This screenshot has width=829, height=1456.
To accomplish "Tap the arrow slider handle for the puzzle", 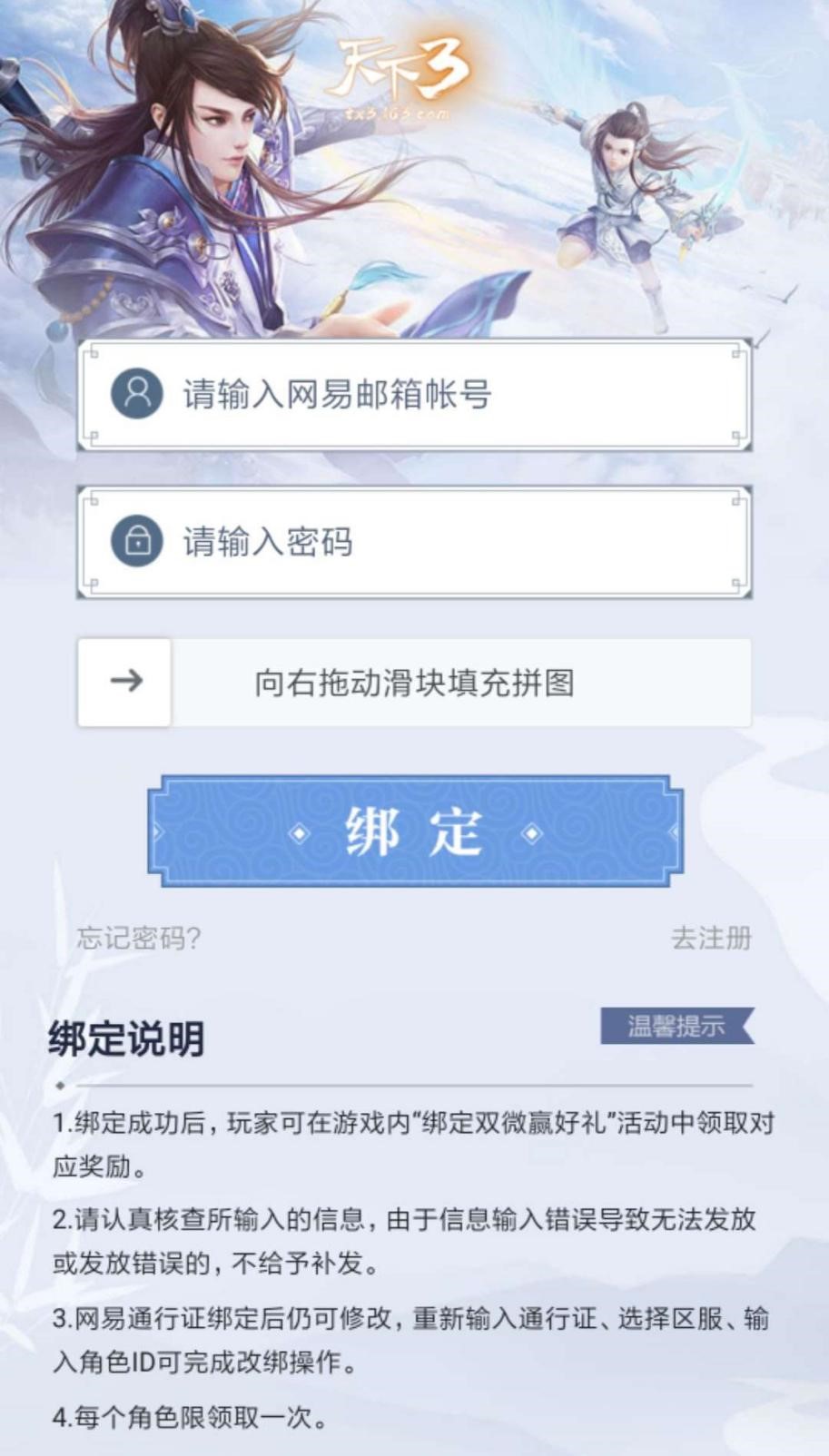I will tap(125, 682).
